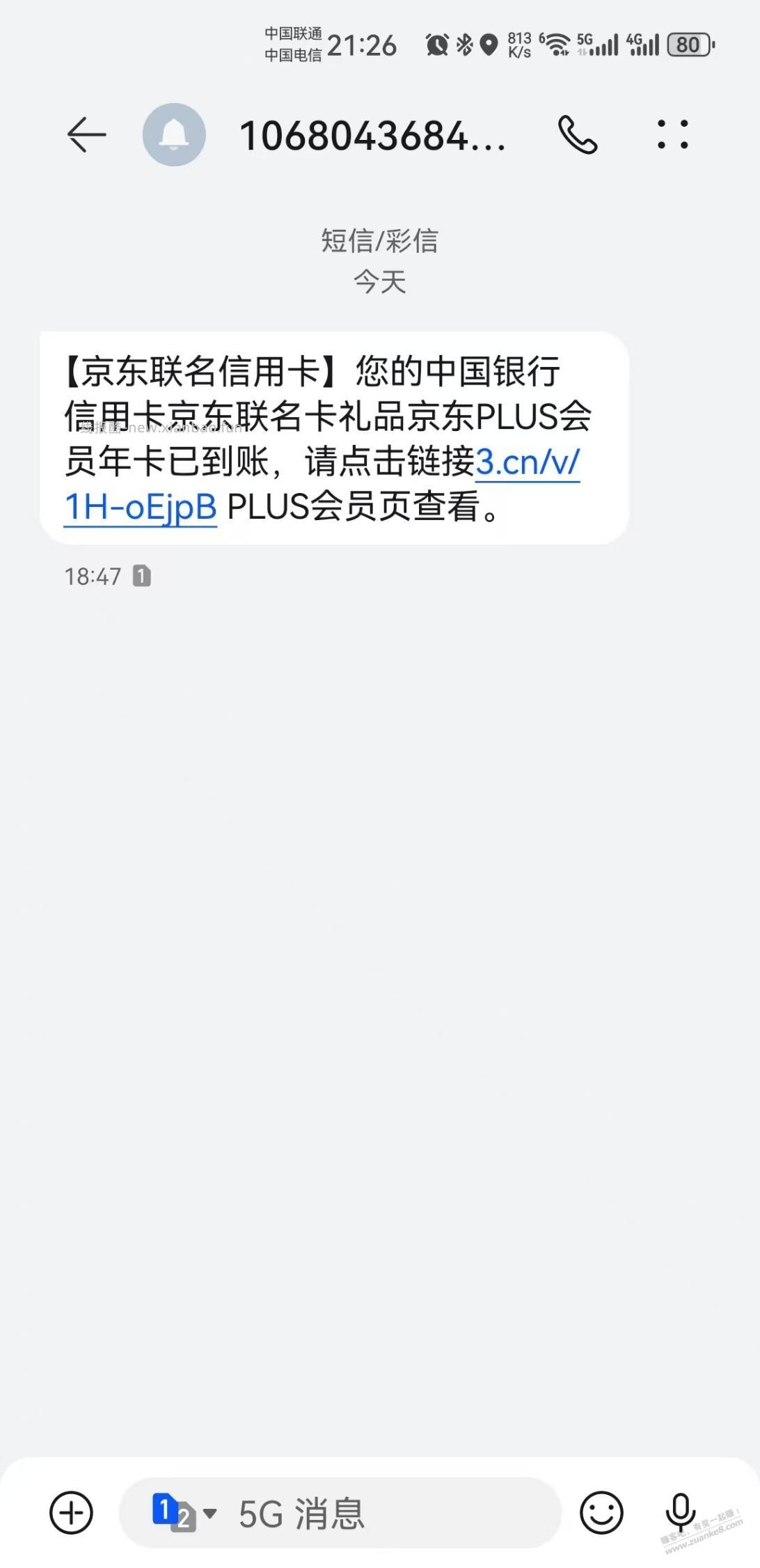Tap the back arrow to exit the conversation
Image resolution: width=760 pixels, height=1568 pixels.
coord(85,134)
